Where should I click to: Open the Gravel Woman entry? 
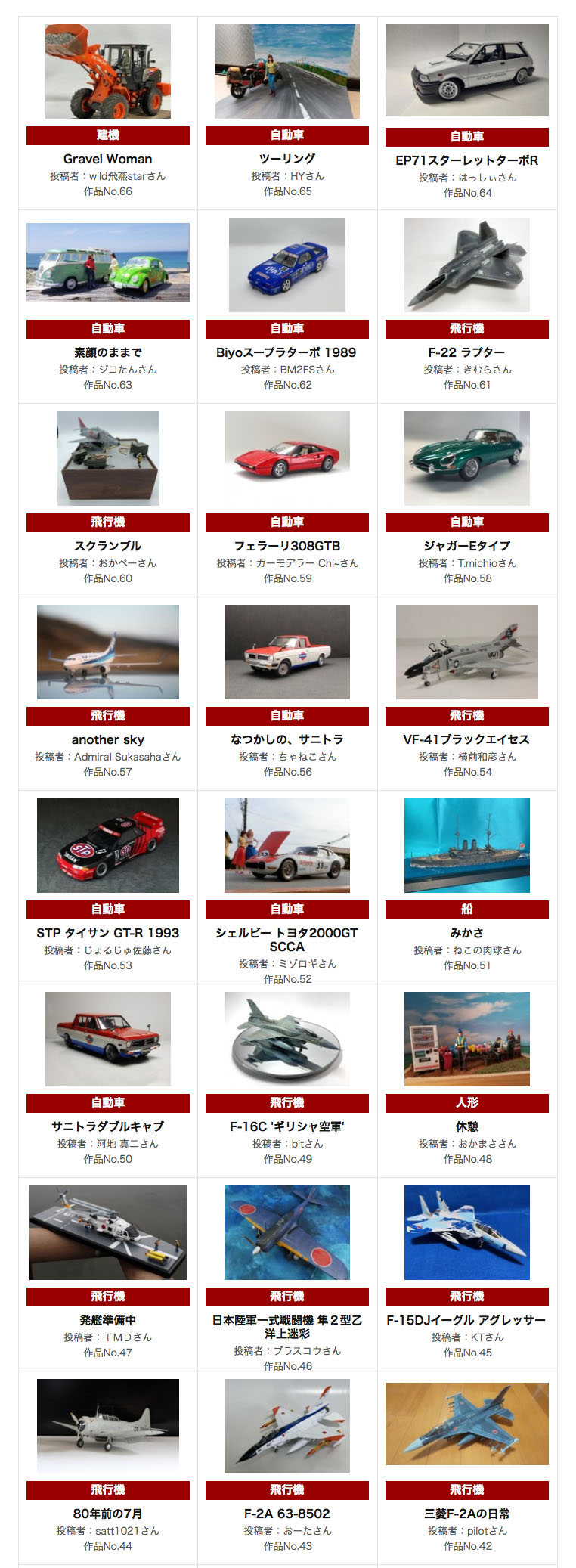coord(107,159)
